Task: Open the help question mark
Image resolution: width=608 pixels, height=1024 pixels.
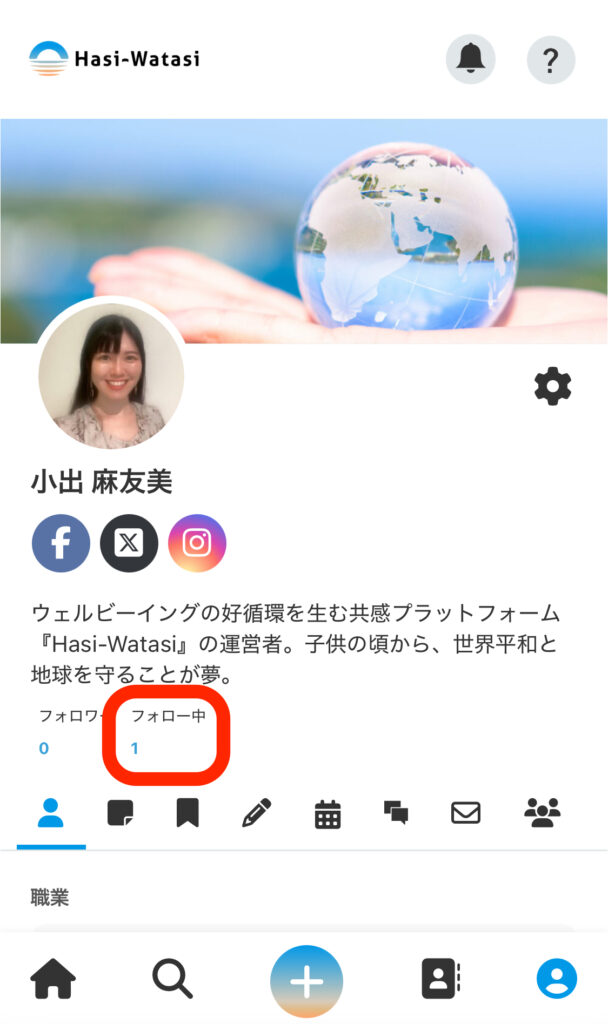Action: tap(550, 60)
